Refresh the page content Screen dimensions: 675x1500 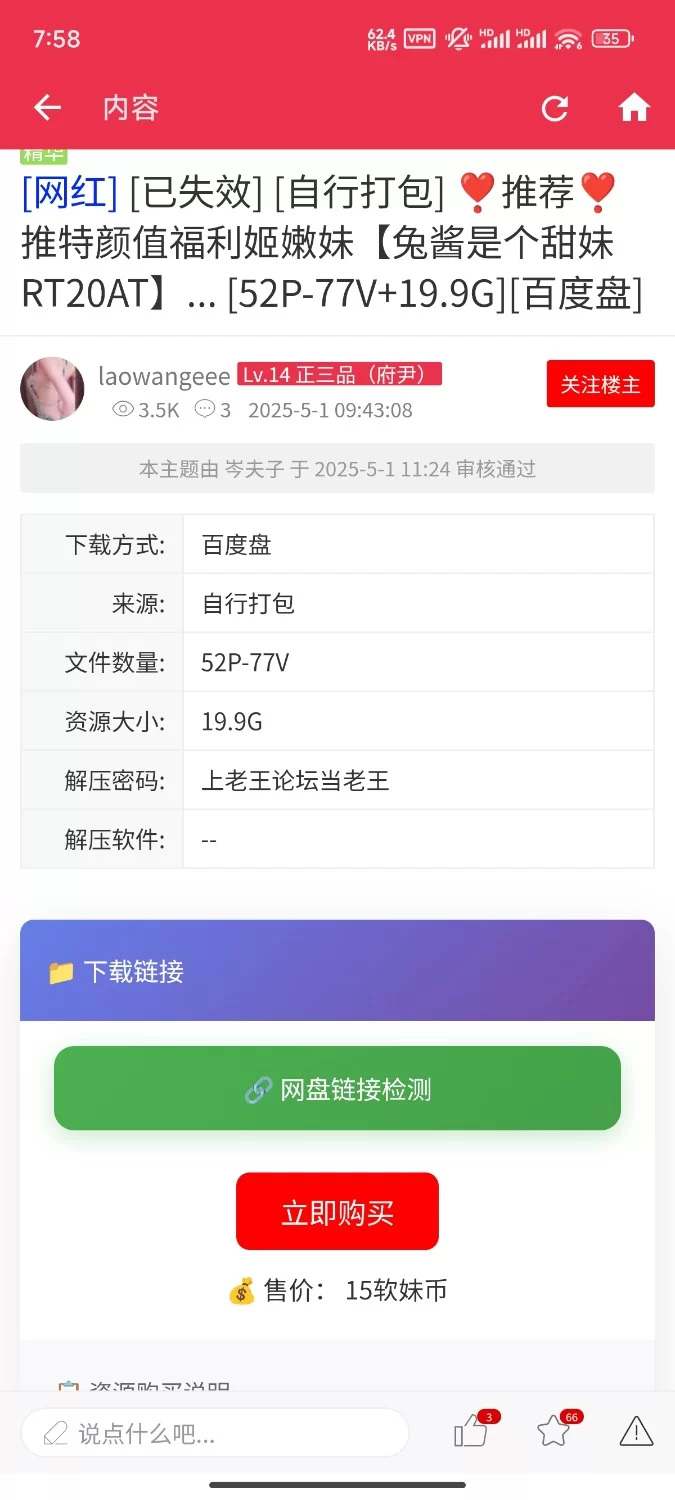point(555,108)
